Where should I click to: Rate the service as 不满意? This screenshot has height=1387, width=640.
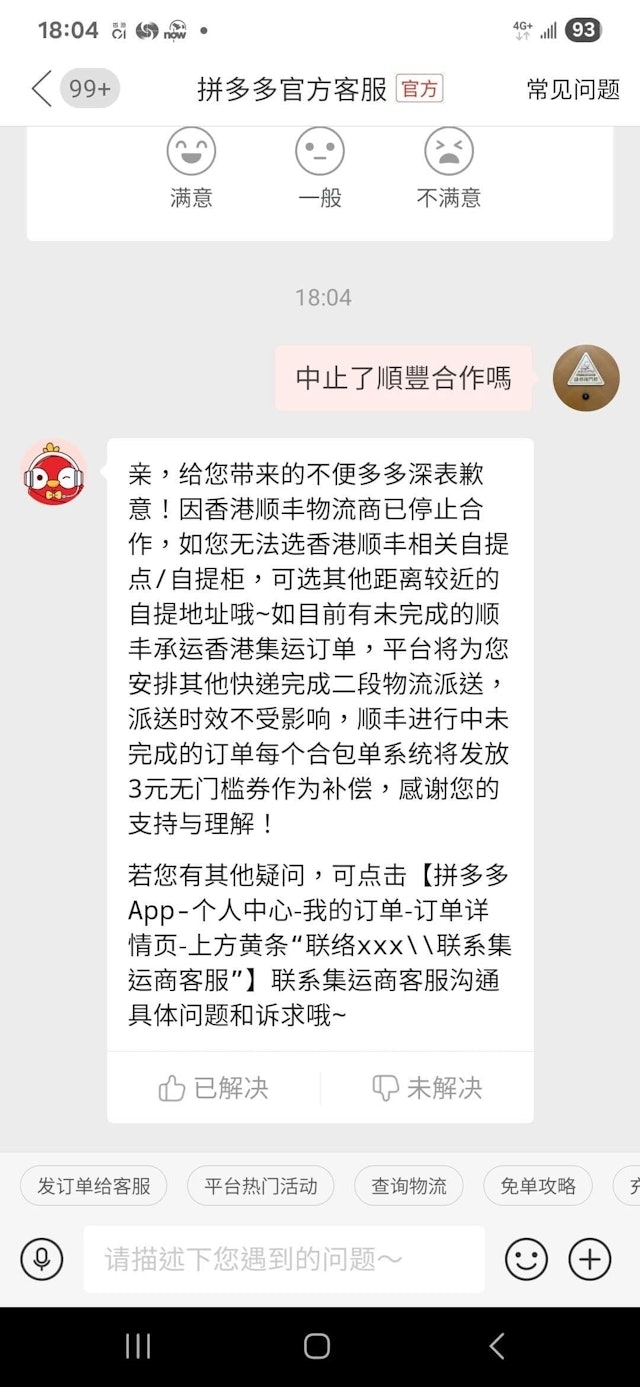[449, 166]
